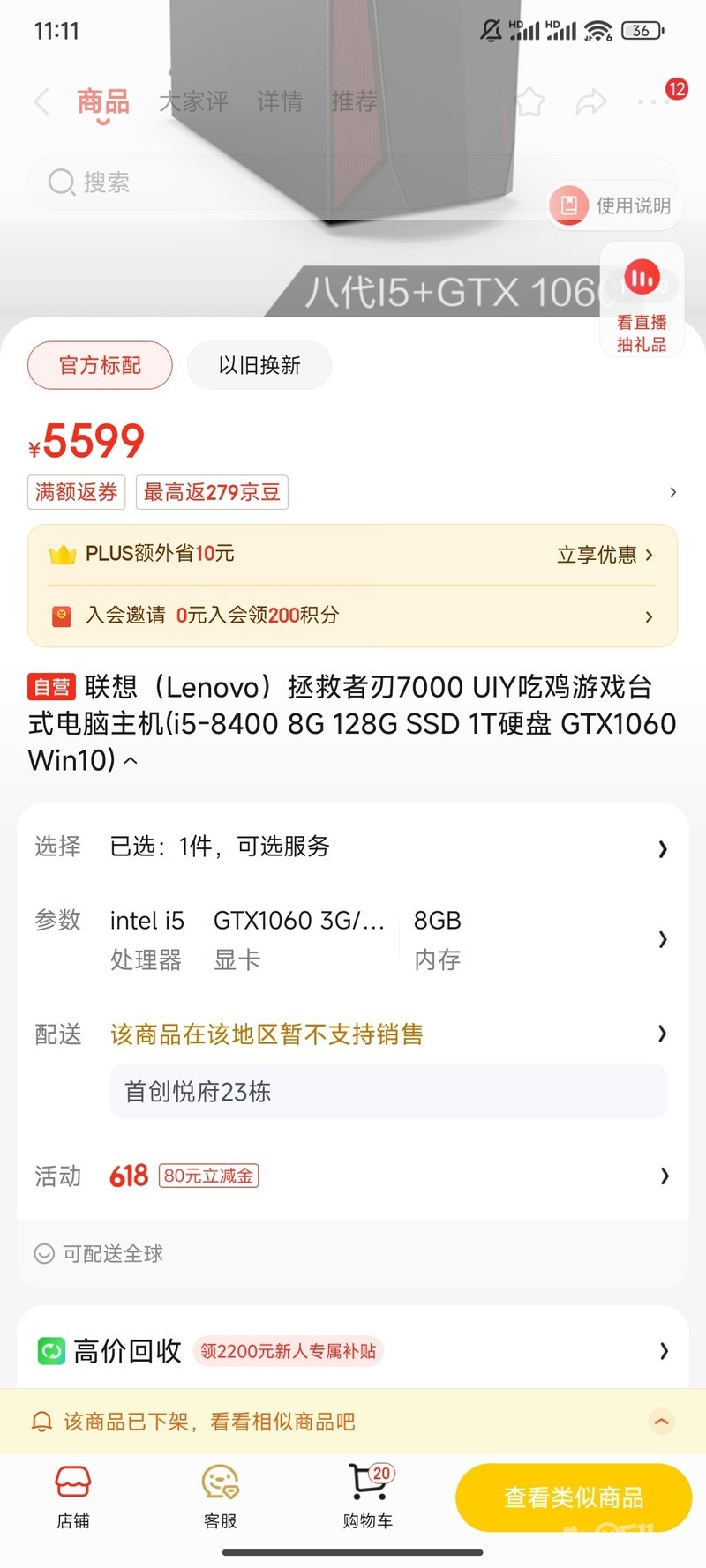Open the 选择 row for services
Screen dimensions: 706x1568
point(353,847)
